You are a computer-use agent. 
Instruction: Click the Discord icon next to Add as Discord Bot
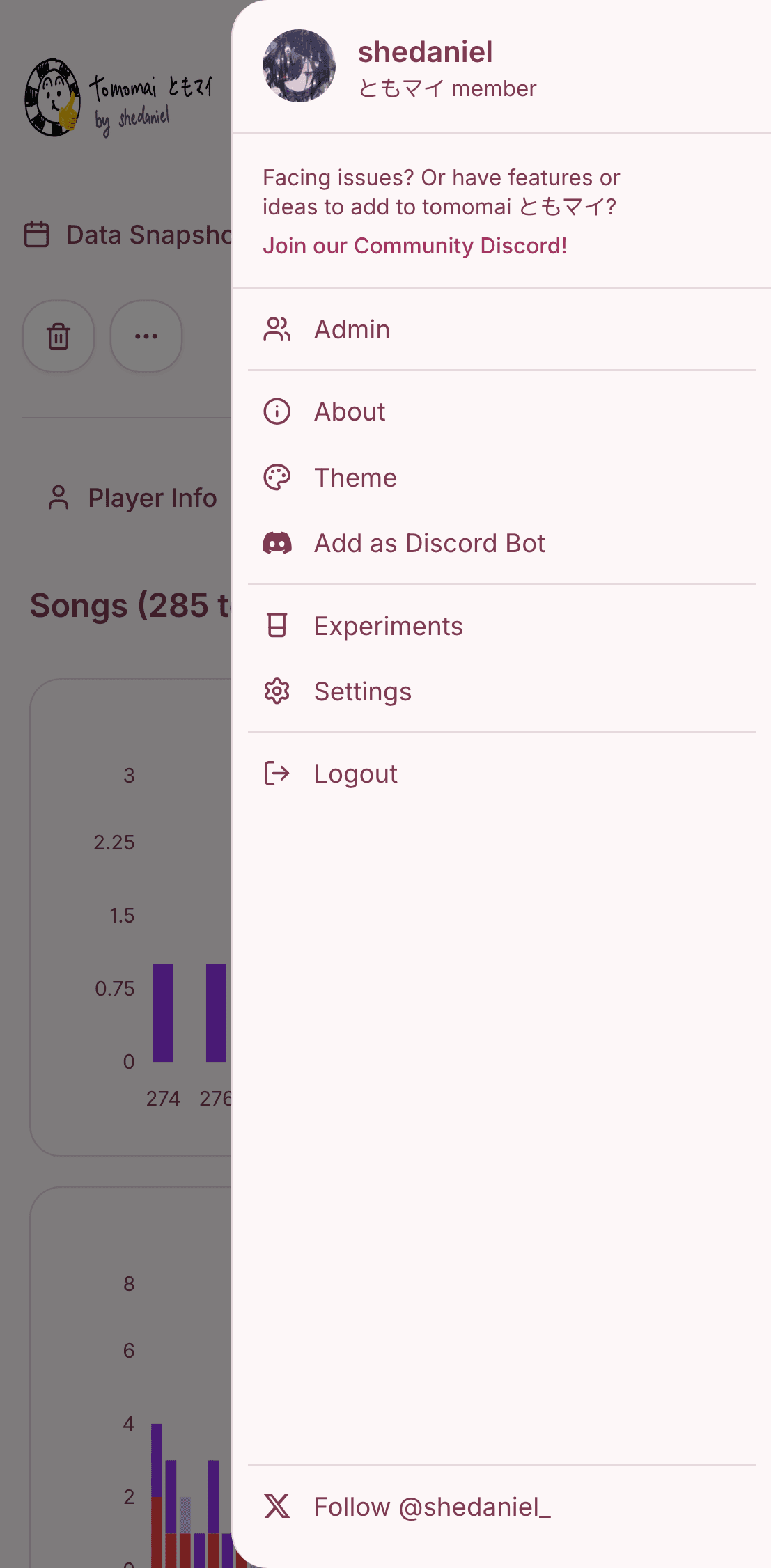[x=277, y=543]
